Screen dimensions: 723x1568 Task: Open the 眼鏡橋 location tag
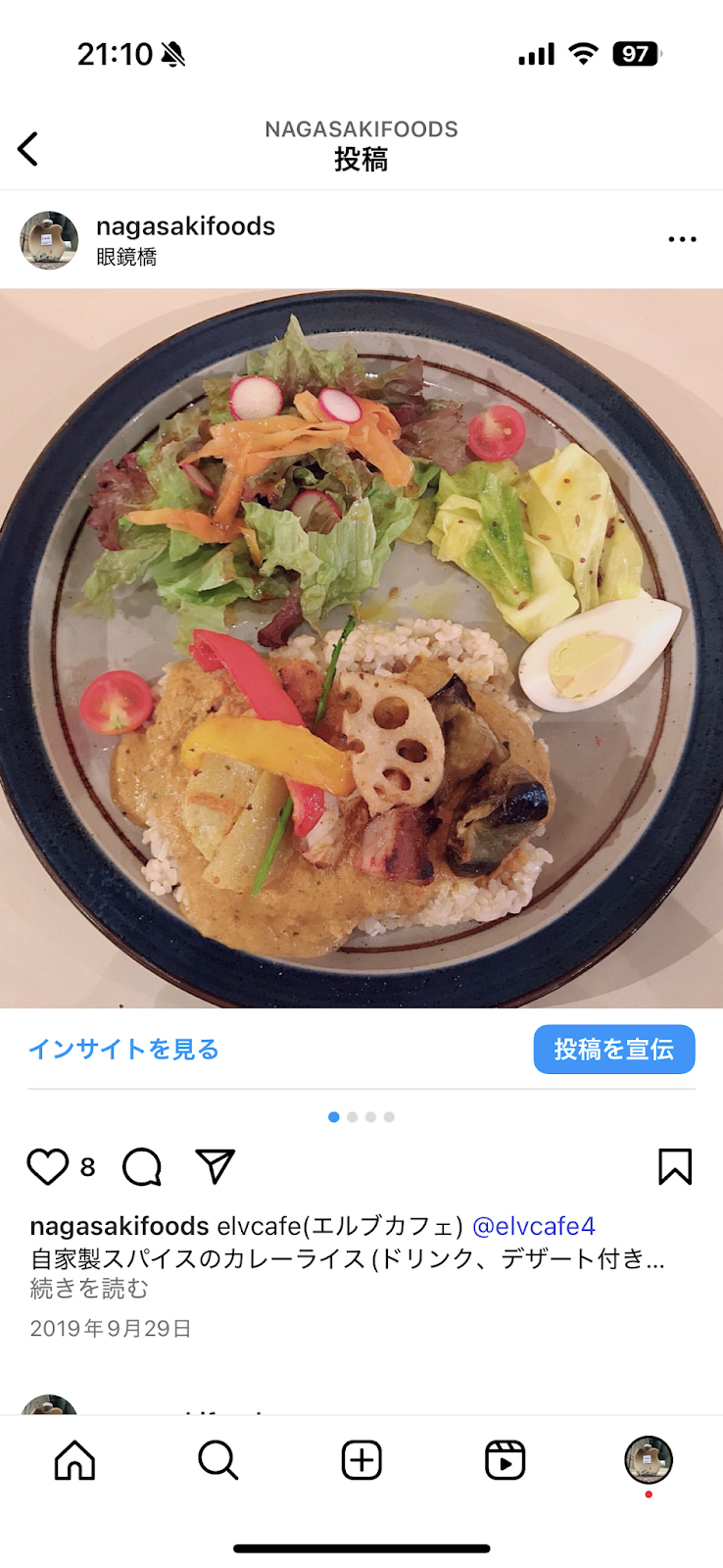(126, 258)
